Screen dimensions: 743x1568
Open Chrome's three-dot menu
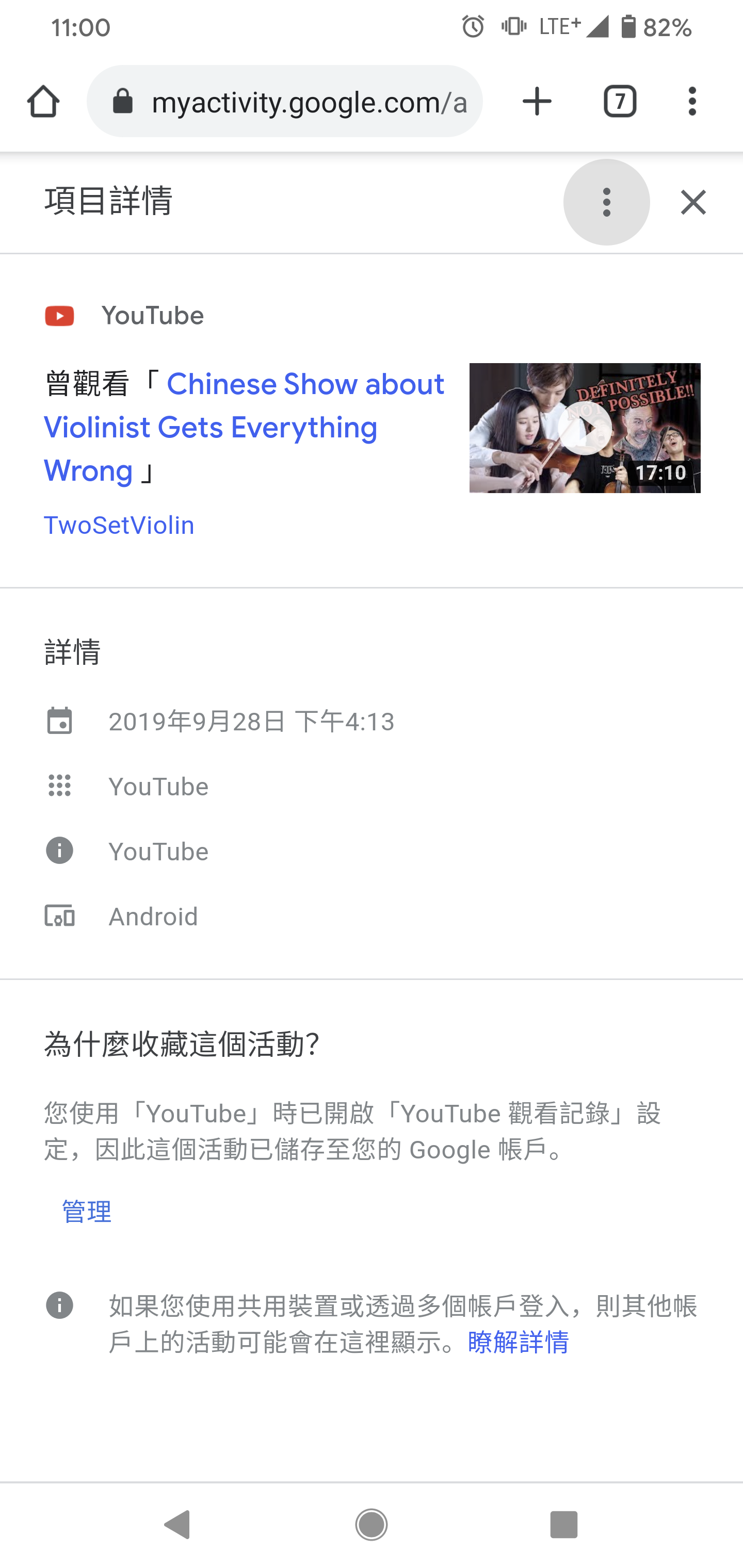(692, 101)
